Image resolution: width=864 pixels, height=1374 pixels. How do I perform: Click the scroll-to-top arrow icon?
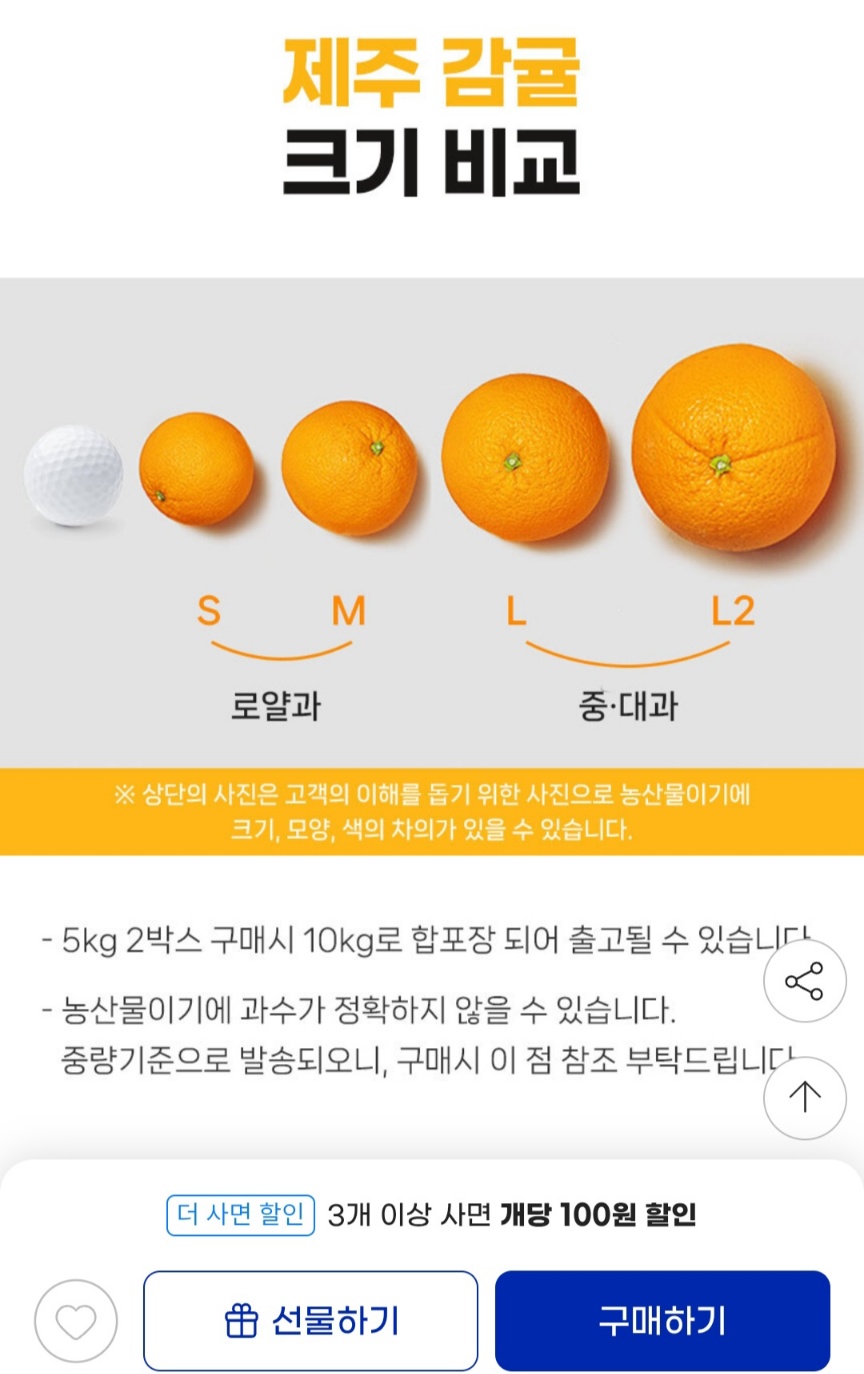(x=805, y=1097)
